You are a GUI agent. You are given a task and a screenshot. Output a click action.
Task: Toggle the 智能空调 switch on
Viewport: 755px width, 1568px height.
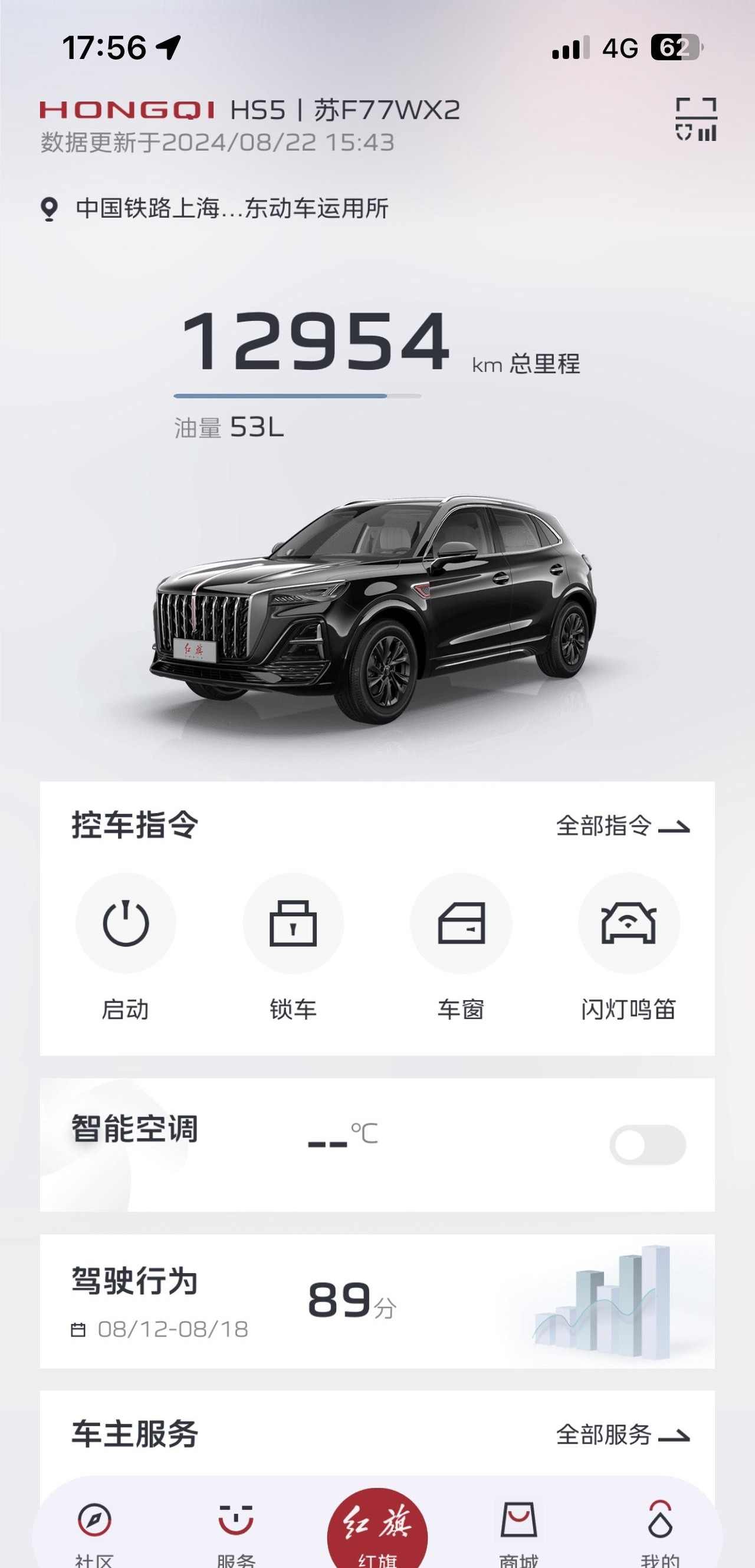point(647,1145)
